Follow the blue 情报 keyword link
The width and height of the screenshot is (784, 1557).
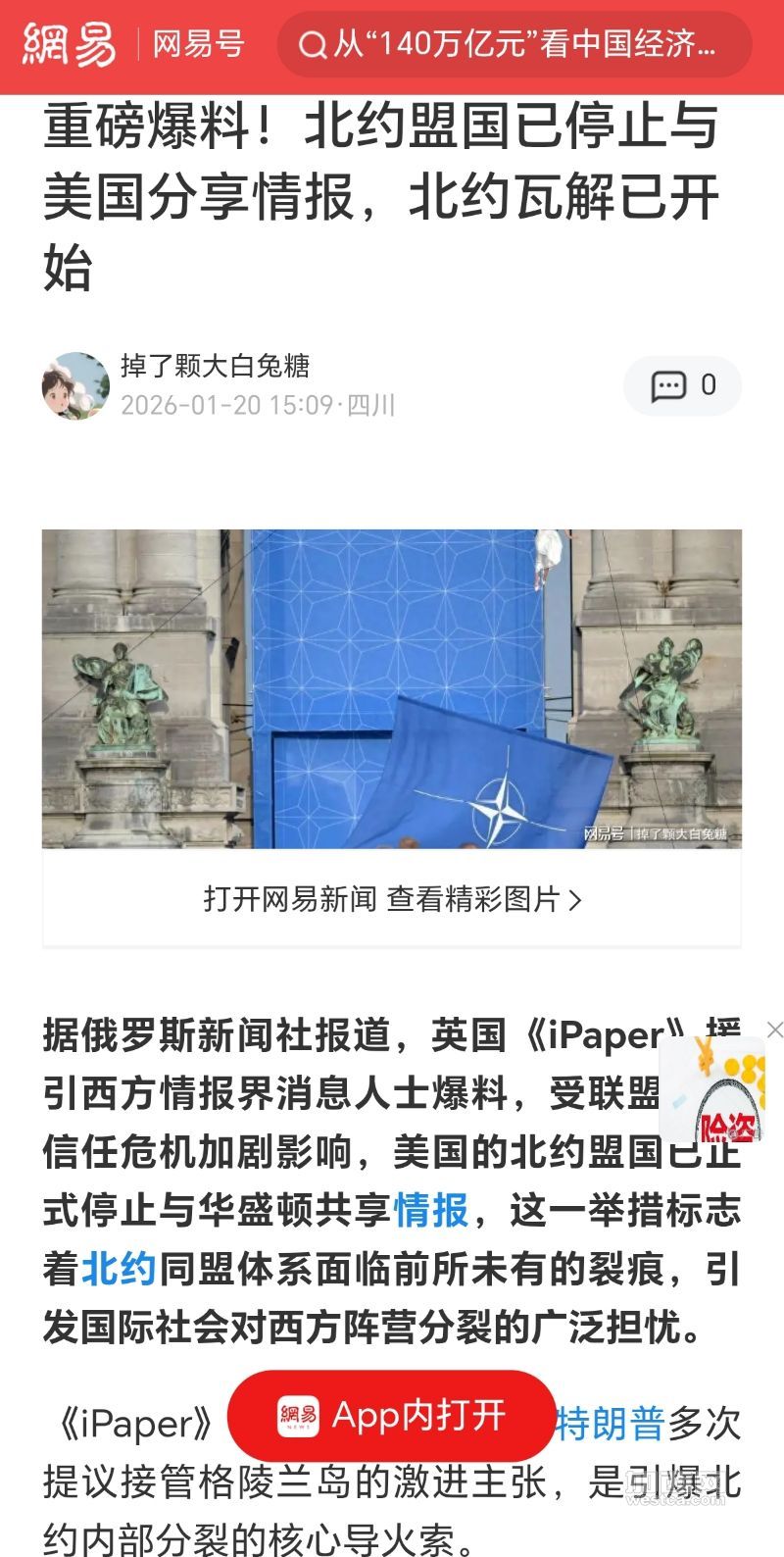pyautogui.click(x=430, y=1211)
